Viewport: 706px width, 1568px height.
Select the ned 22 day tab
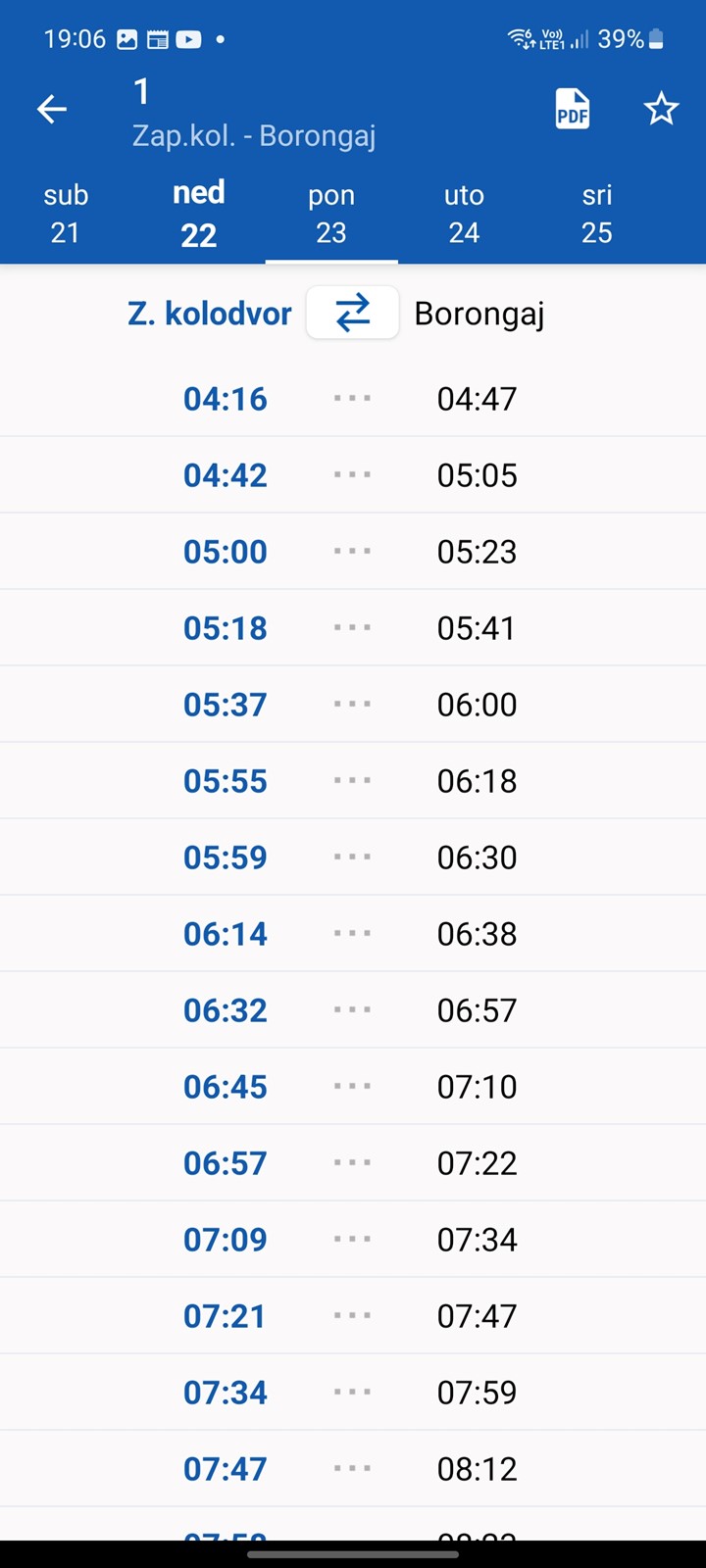click(199, 214)
